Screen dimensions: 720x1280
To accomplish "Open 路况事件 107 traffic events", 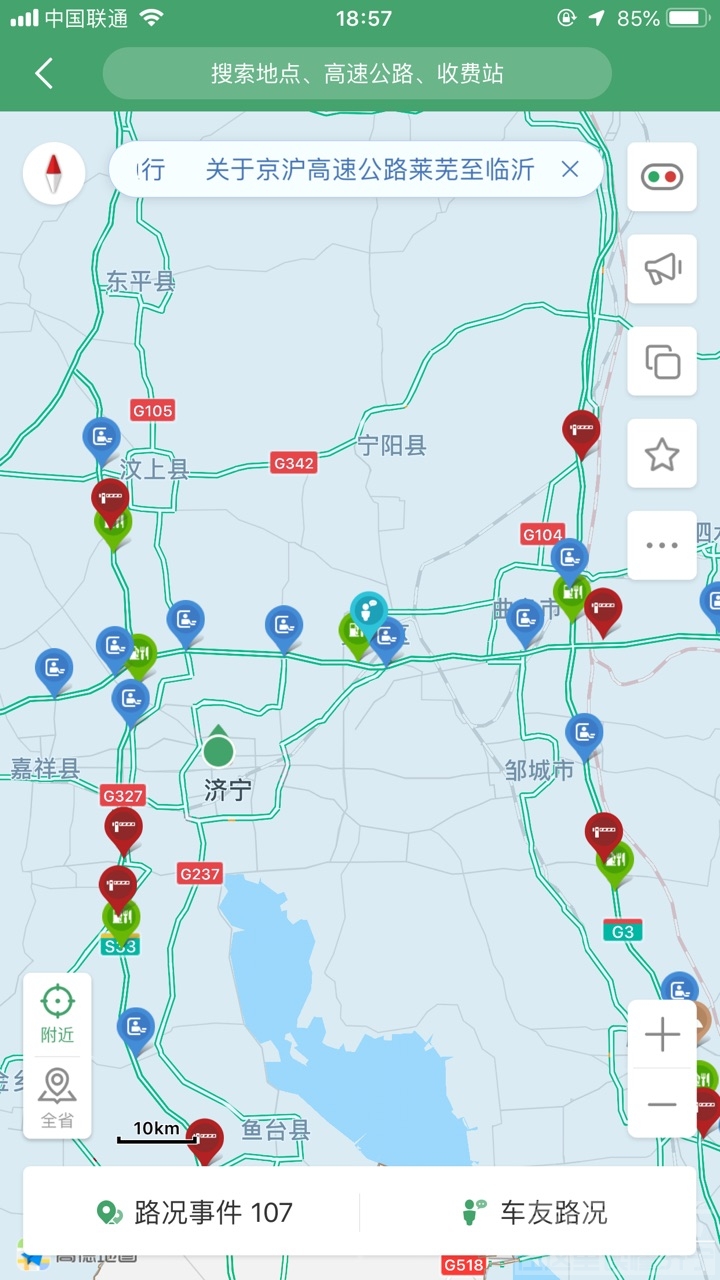I will (x=194, y=1213).
